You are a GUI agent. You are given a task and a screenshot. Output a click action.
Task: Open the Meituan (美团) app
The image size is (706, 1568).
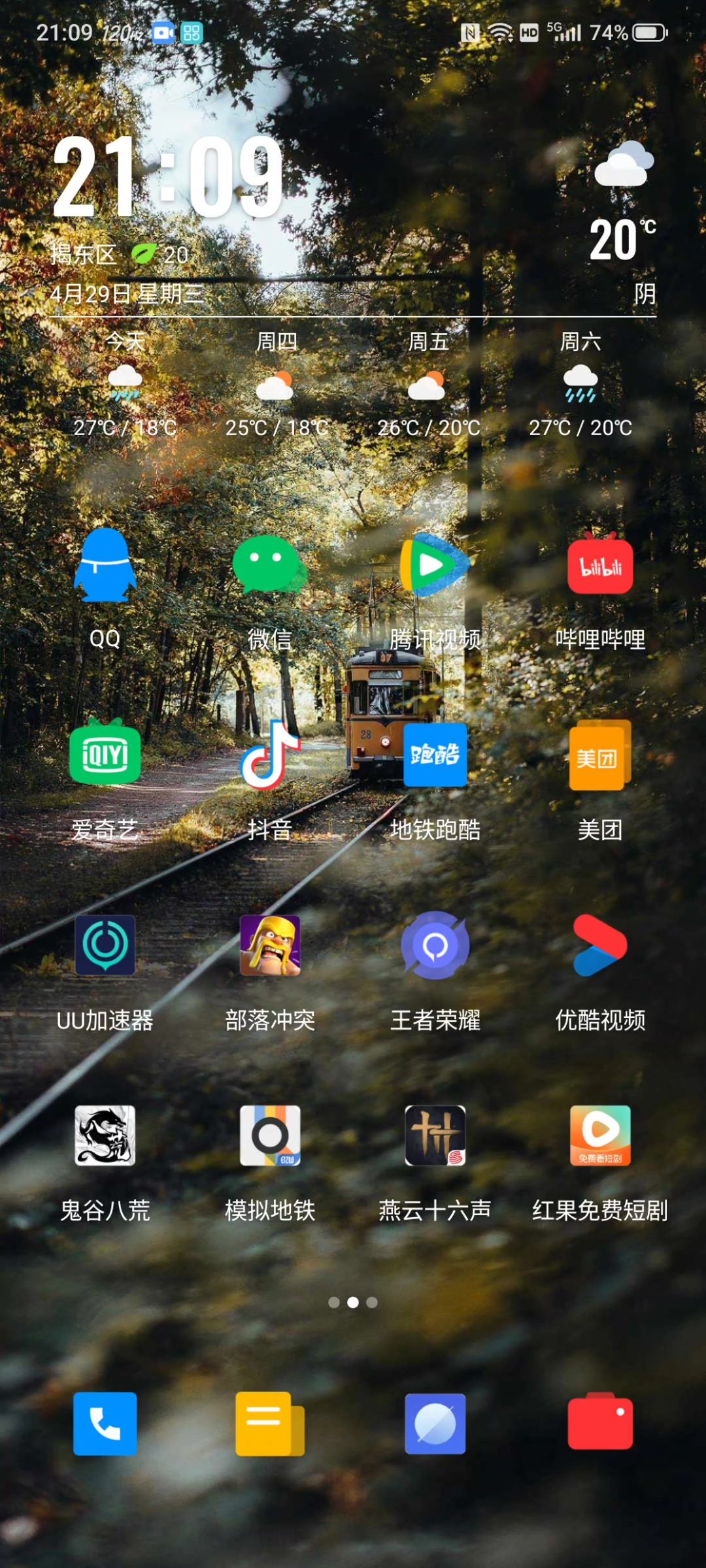click(x=600, y=755)
